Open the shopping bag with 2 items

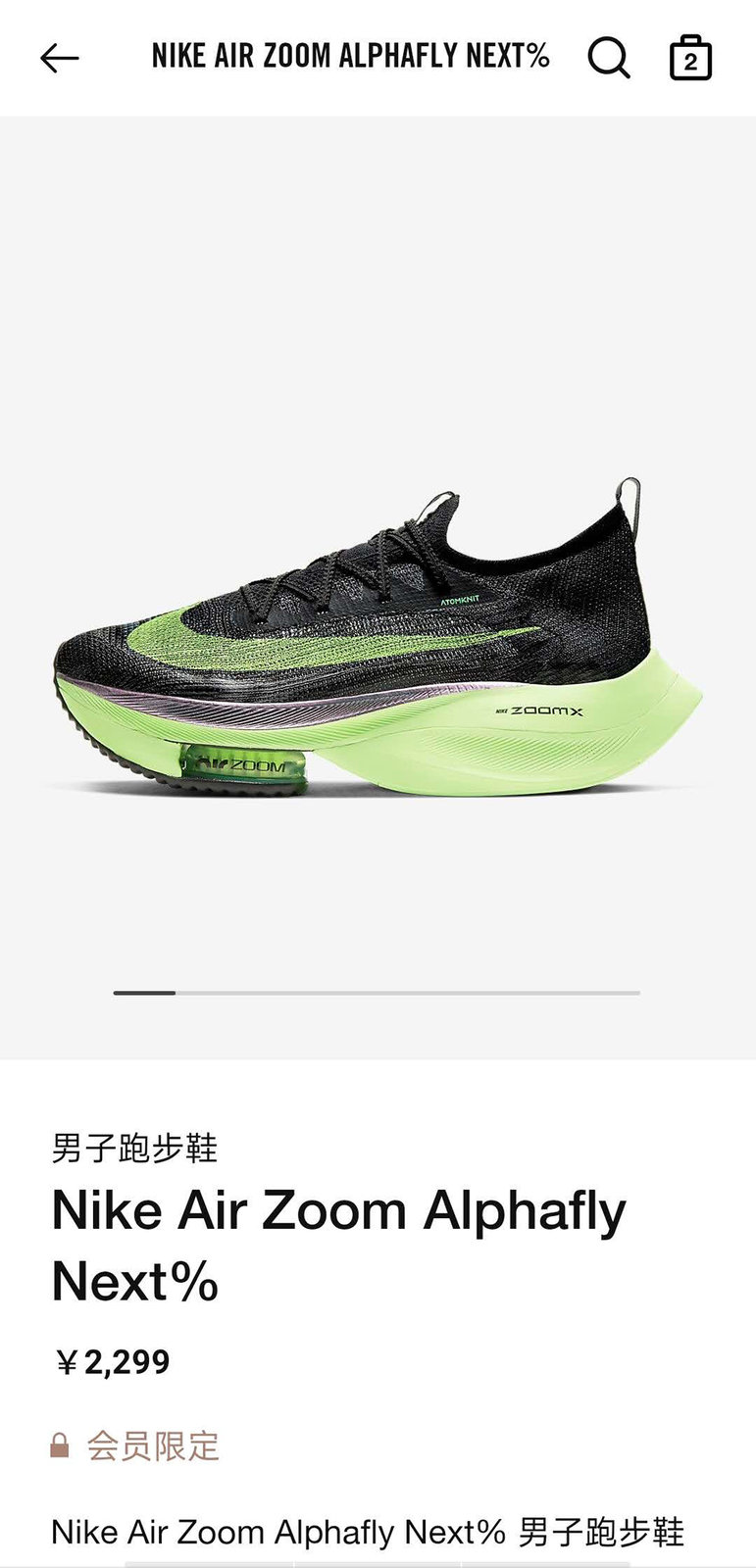point(690,58)
